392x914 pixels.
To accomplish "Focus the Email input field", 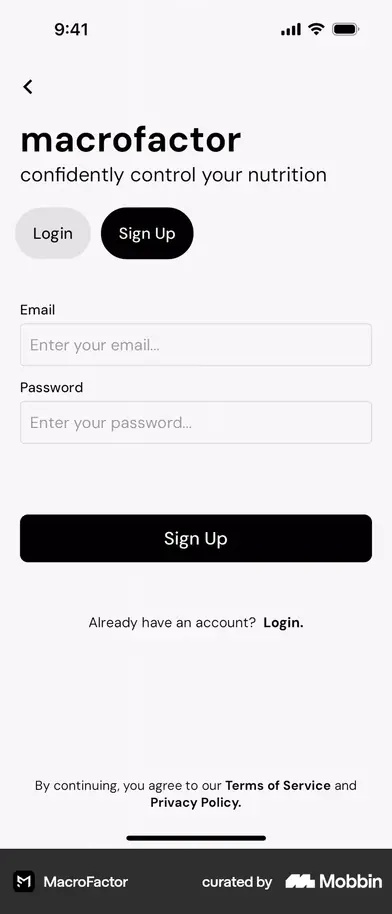I will click(x=196, y=344).
